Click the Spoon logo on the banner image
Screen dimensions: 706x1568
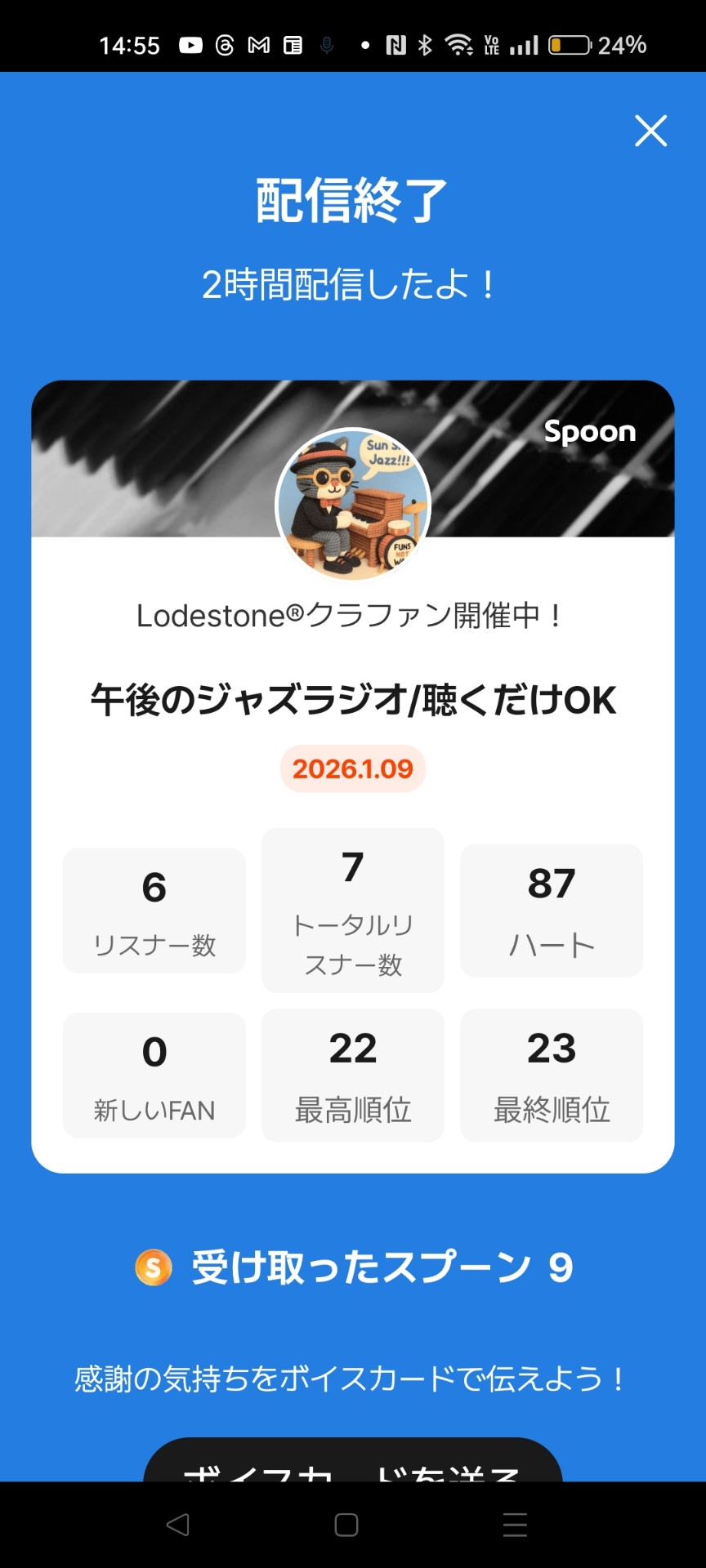(590, 432)
